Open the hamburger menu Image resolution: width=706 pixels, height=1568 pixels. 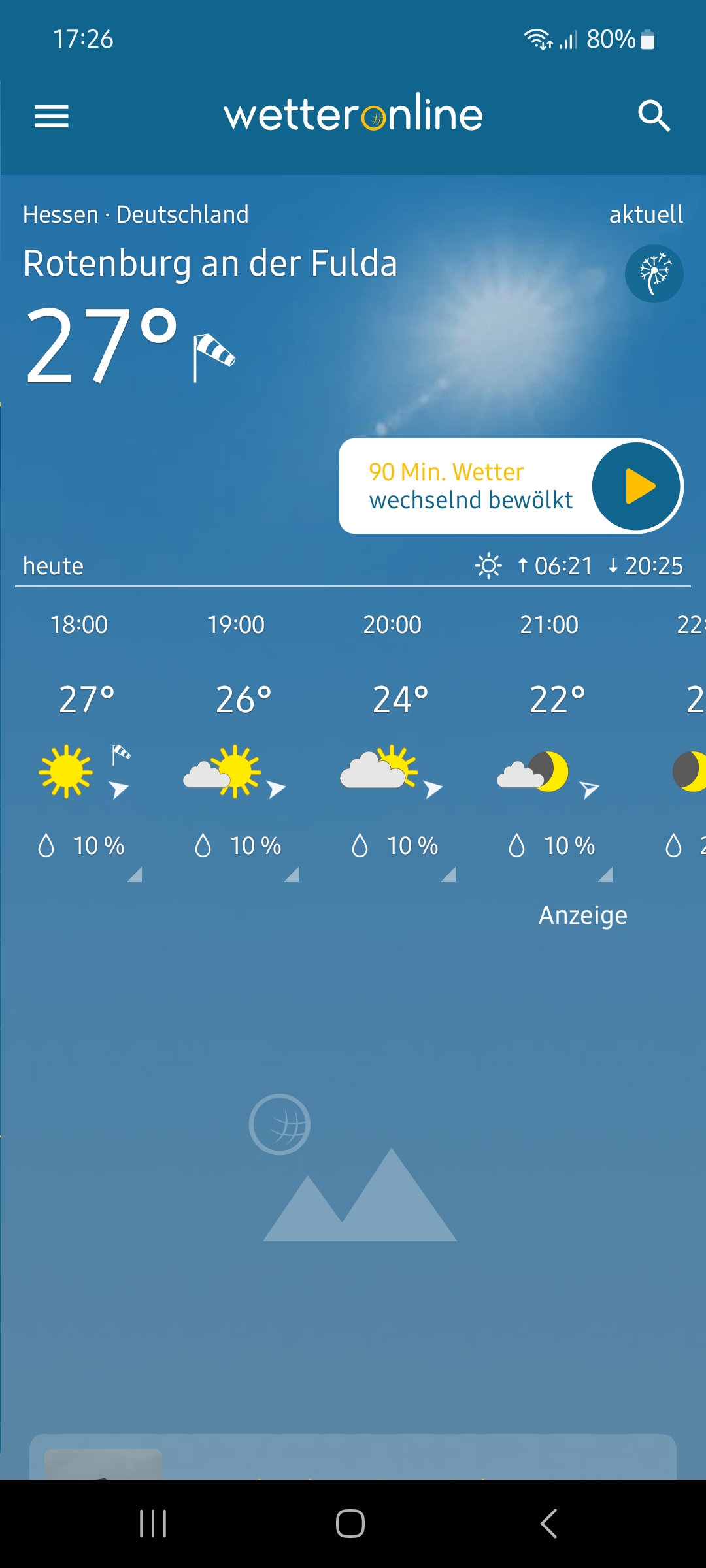click(52, 116)
